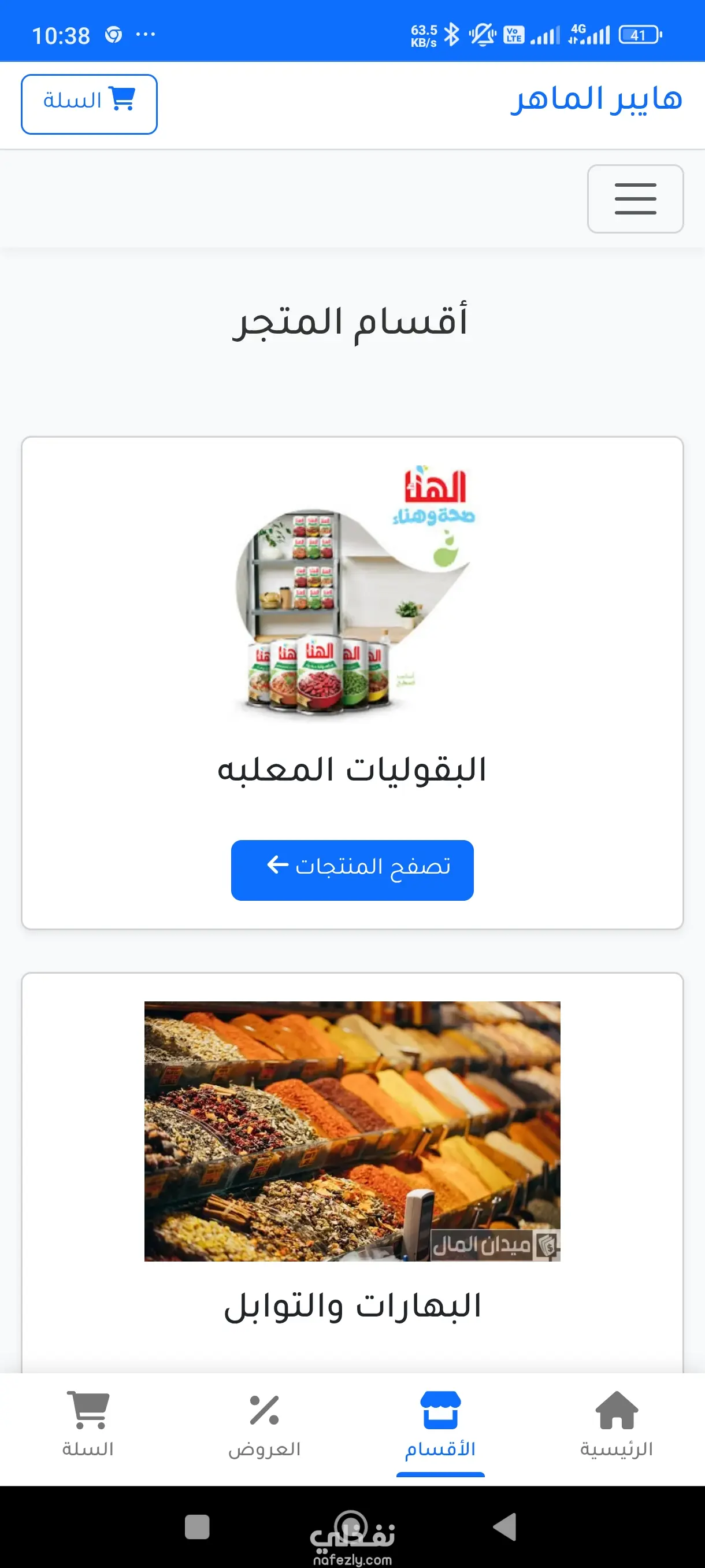The height and width of the screenshot is (1568, 705).
Task: Go to the العروض offers tab
Action: (x=264, y=1423)
